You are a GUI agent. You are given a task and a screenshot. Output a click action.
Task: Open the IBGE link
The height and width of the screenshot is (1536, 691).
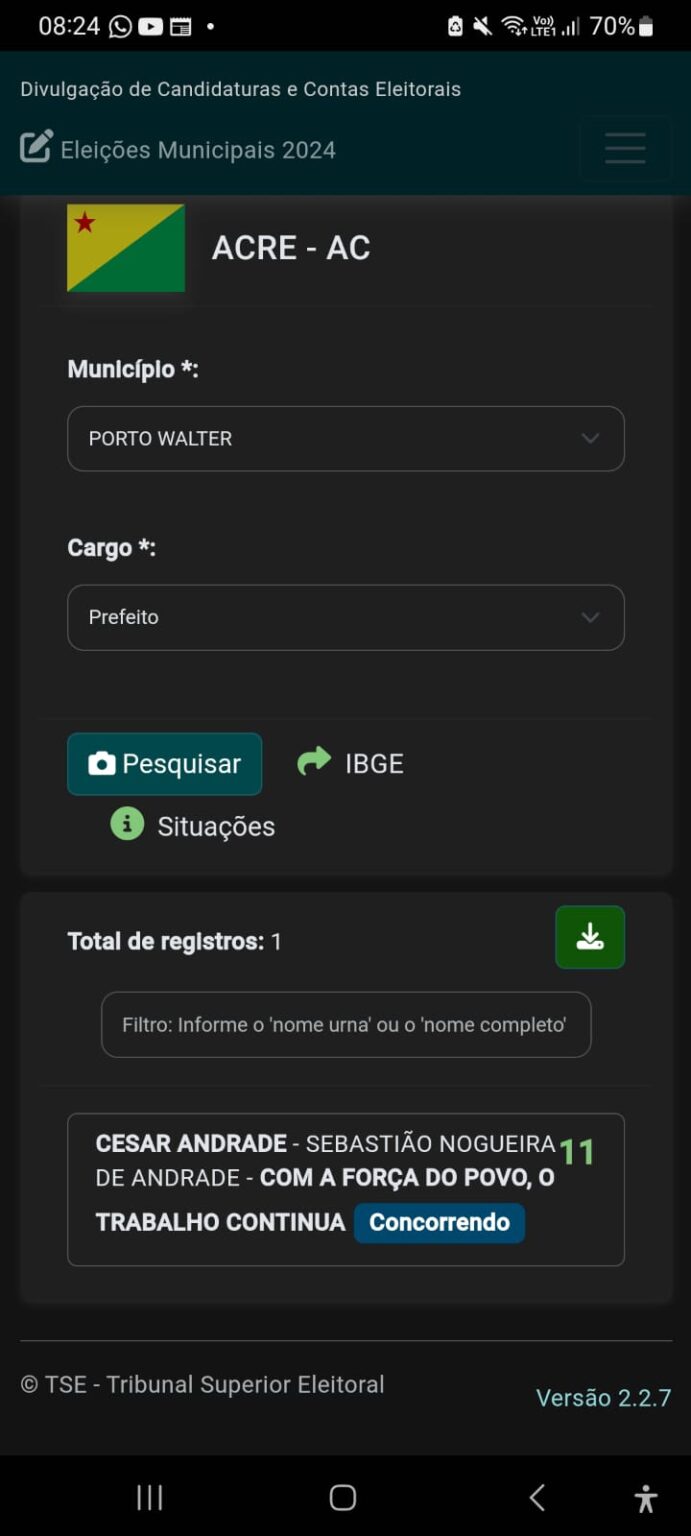[x=352, y=764]
